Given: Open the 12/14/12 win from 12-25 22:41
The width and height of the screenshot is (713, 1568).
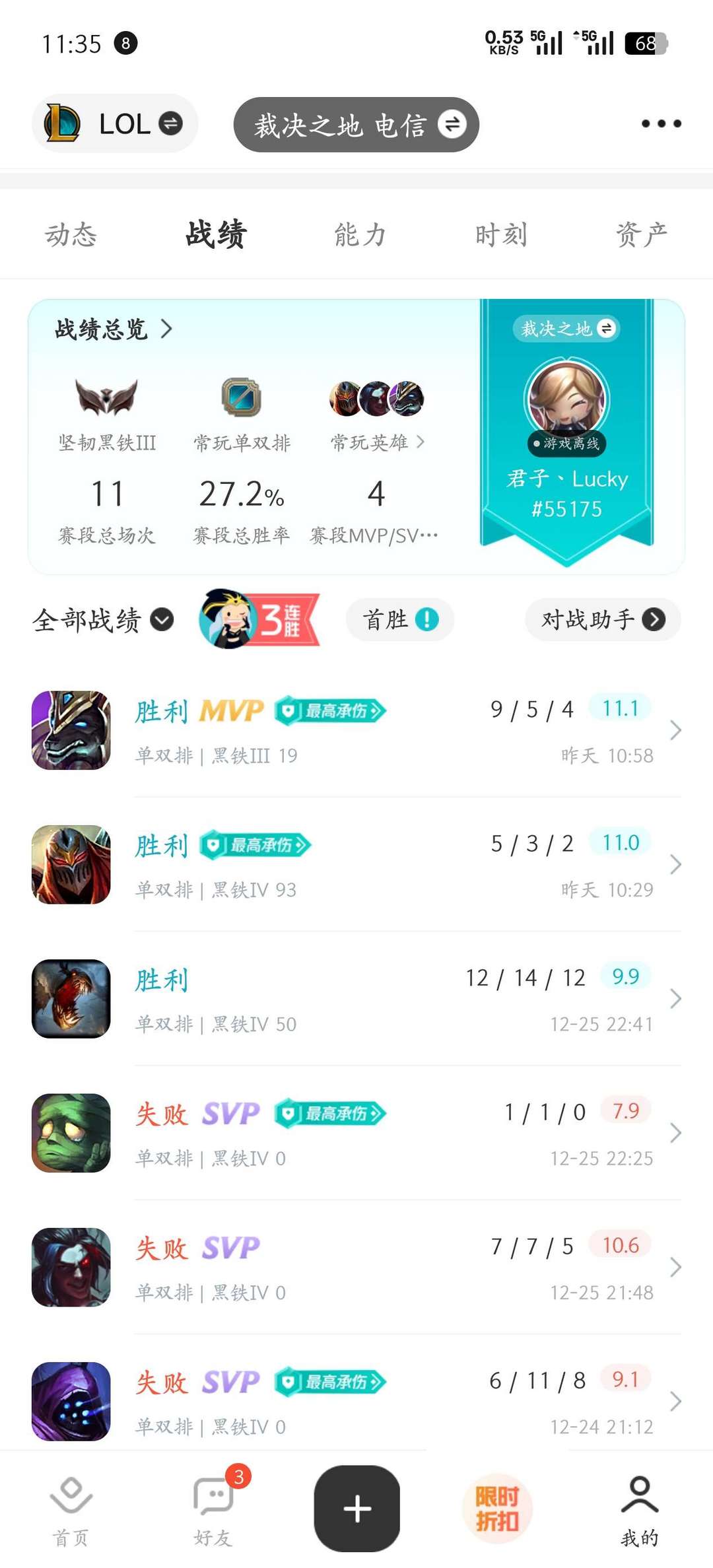Looking at the screenshot, I should click(356, 999).
